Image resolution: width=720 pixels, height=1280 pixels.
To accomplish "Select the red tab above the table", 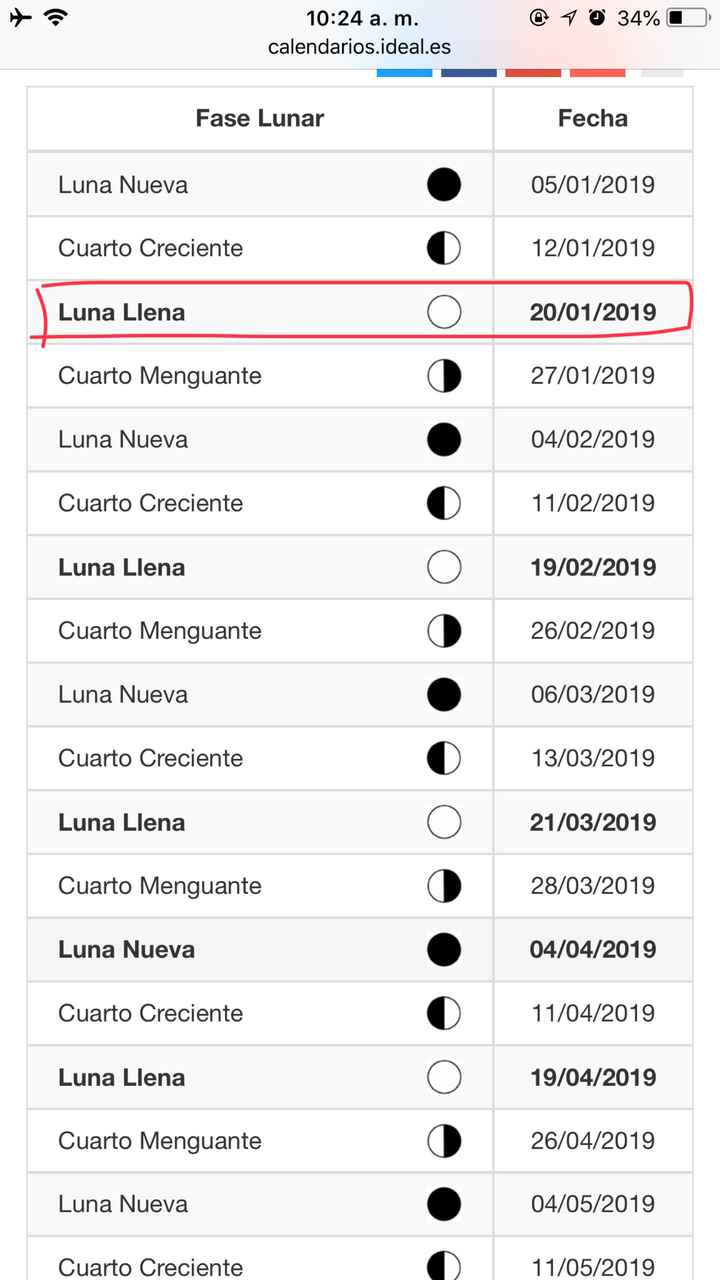I will pos(532,70).
